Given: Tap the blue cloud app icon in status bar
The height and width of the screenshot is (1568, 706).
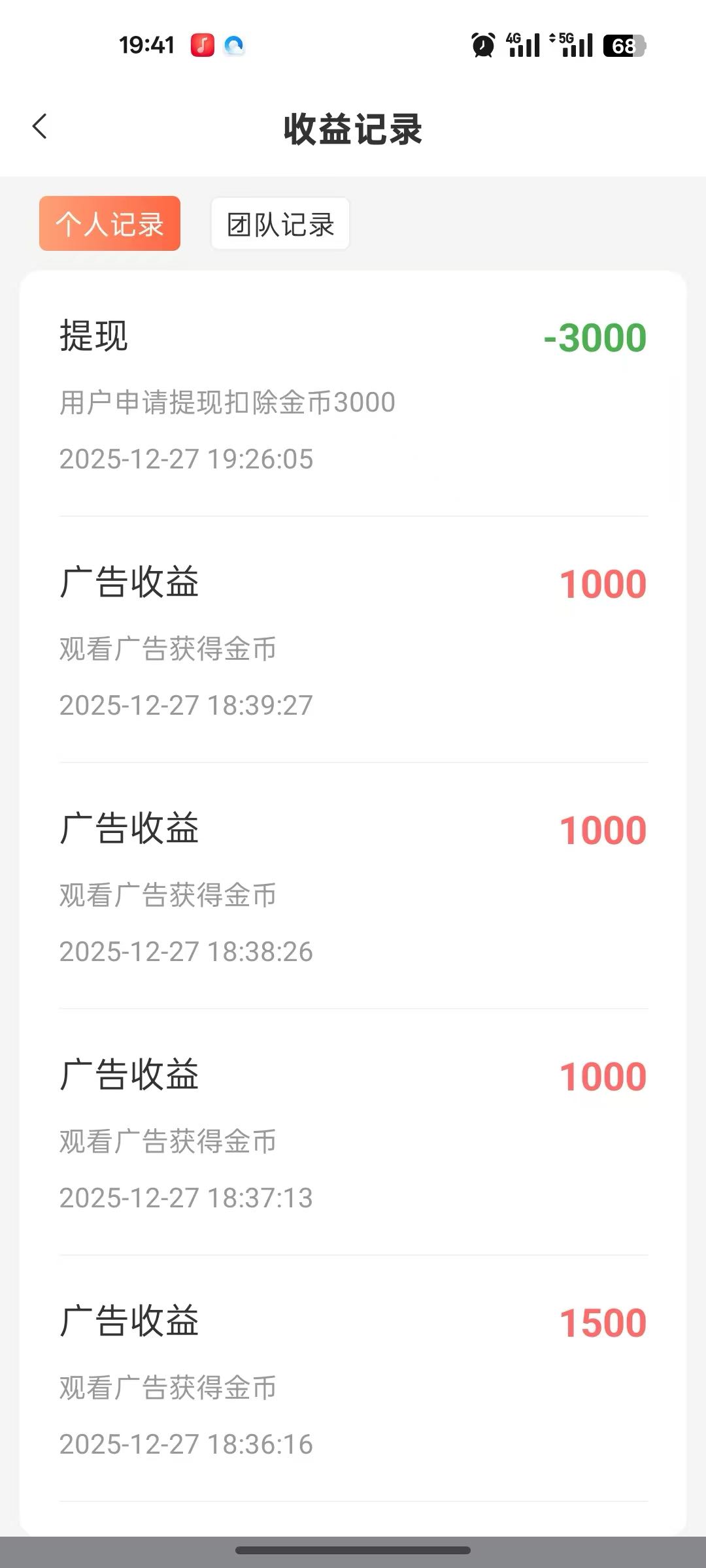Looking at the screenshot, I should tap(233, 45).
